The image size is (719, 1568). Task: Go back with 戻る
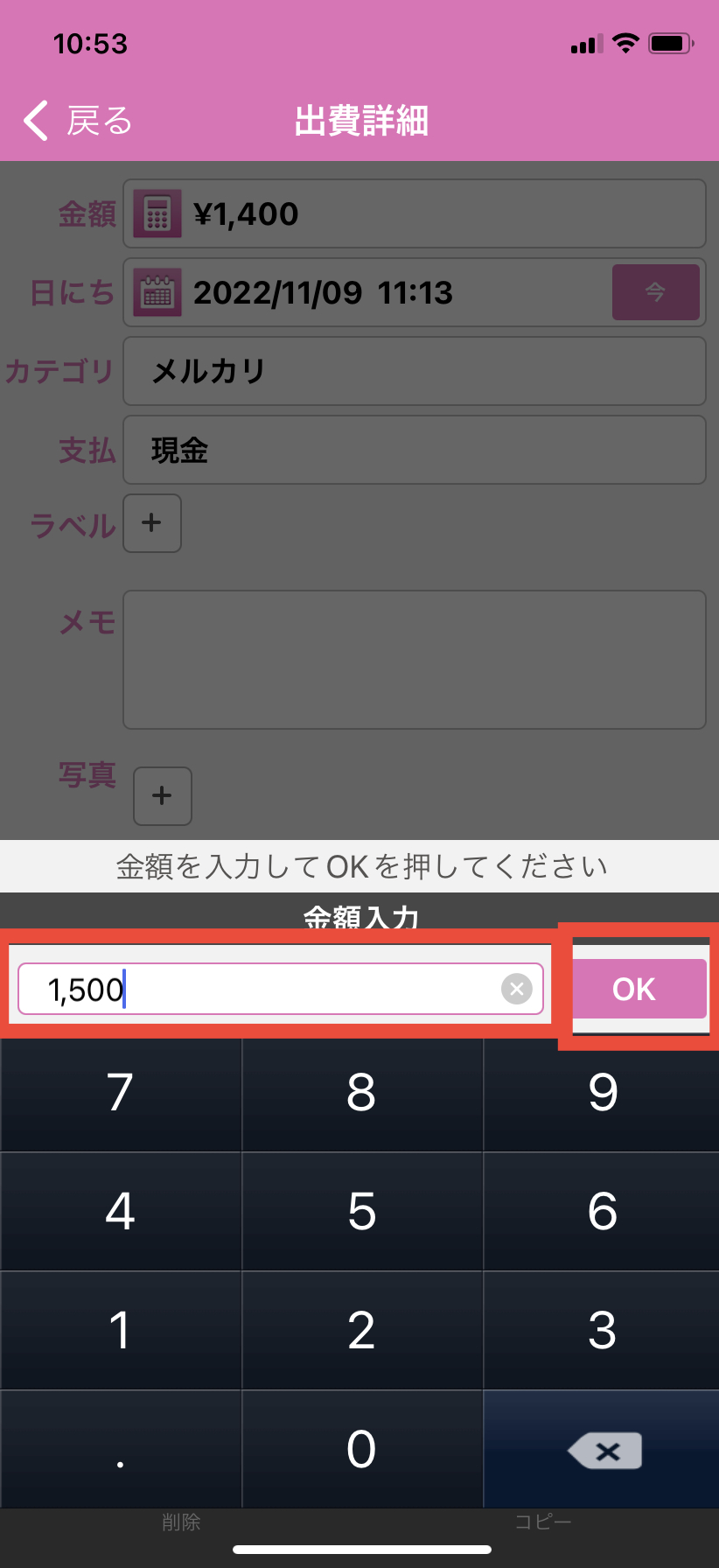point(77,121)
